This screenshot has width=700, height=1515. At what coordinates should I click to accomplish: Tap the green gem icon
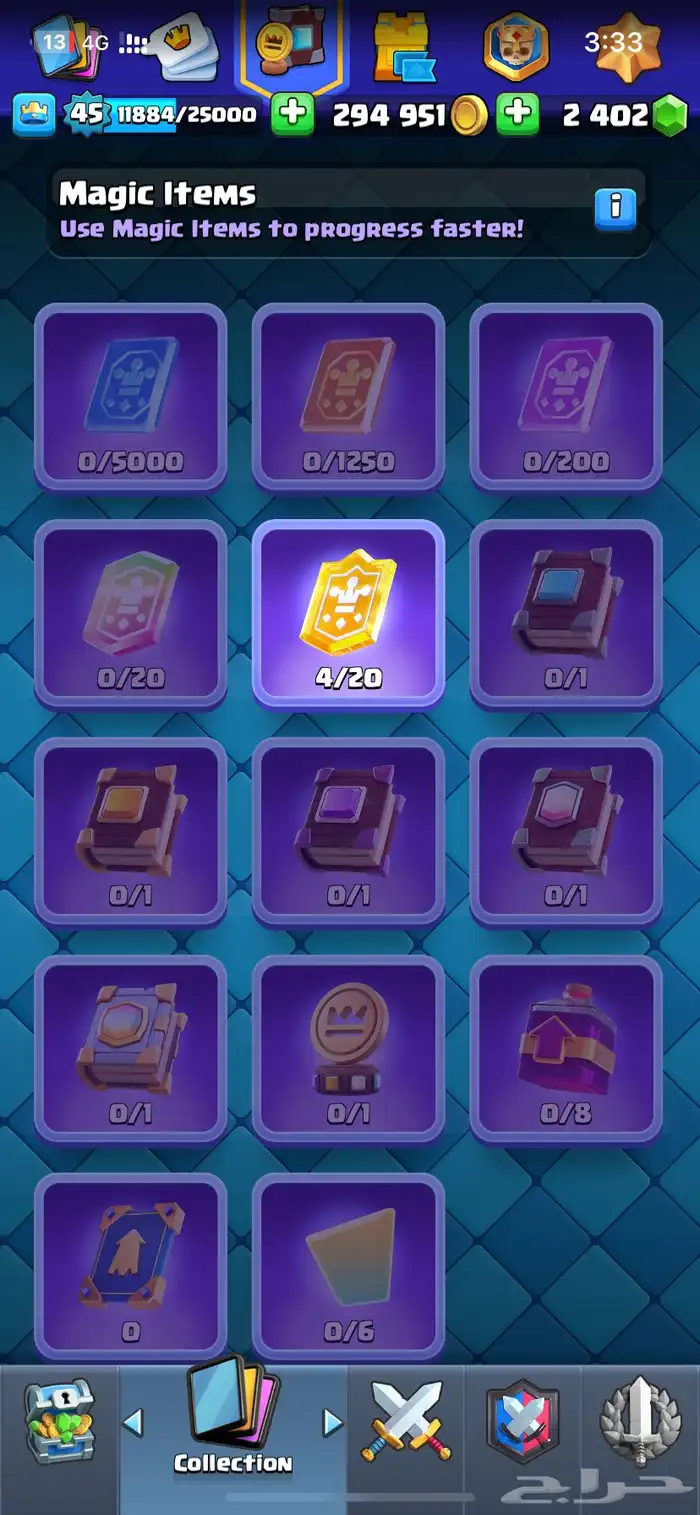[x=670, y=116]
